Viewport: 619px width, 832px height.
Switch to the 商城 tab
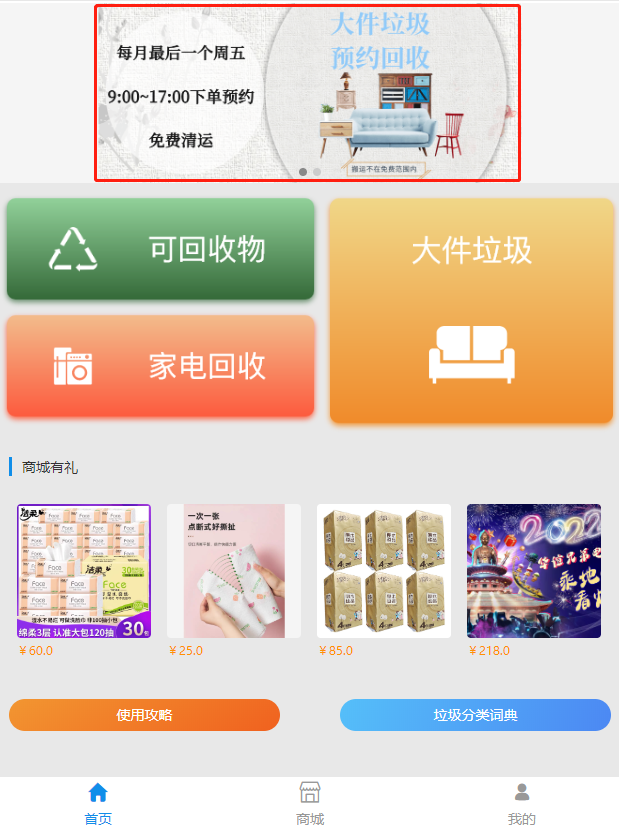click(x=310, y=804)
